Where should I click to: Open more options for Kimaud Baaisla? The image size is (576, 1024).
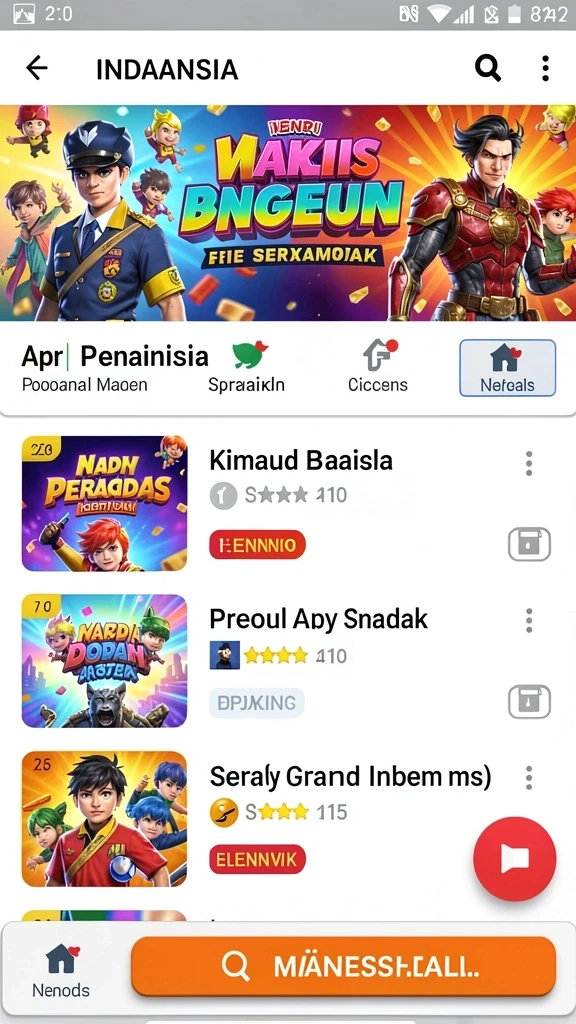pyautogui.click(x=528, y=463)
